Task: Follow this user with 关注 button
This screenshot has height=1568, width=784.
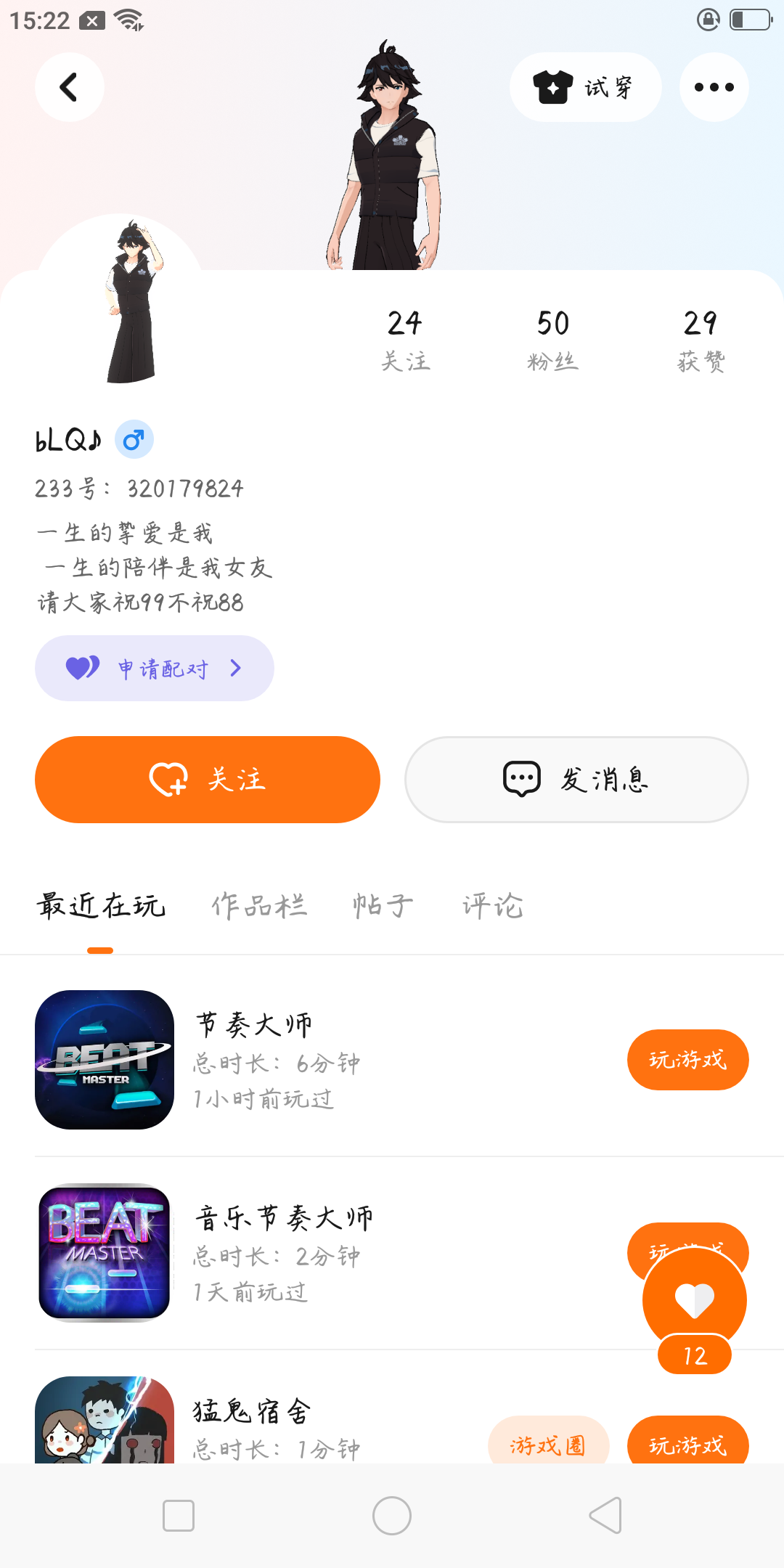Action: pos(208,780)
